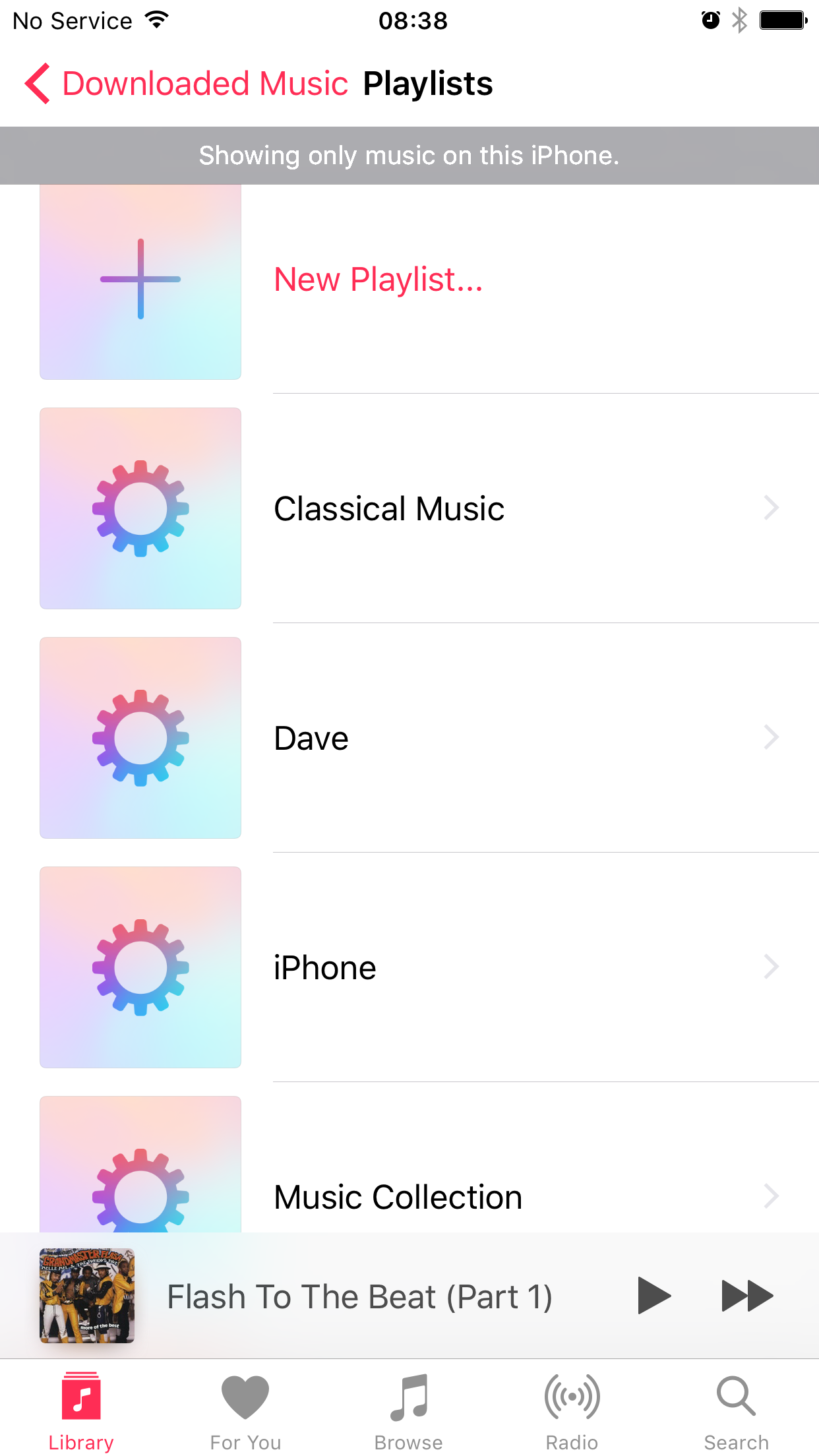Open the now playing album artwork
Viewport: 819px width, 1456px height.
click(87, 1296)
